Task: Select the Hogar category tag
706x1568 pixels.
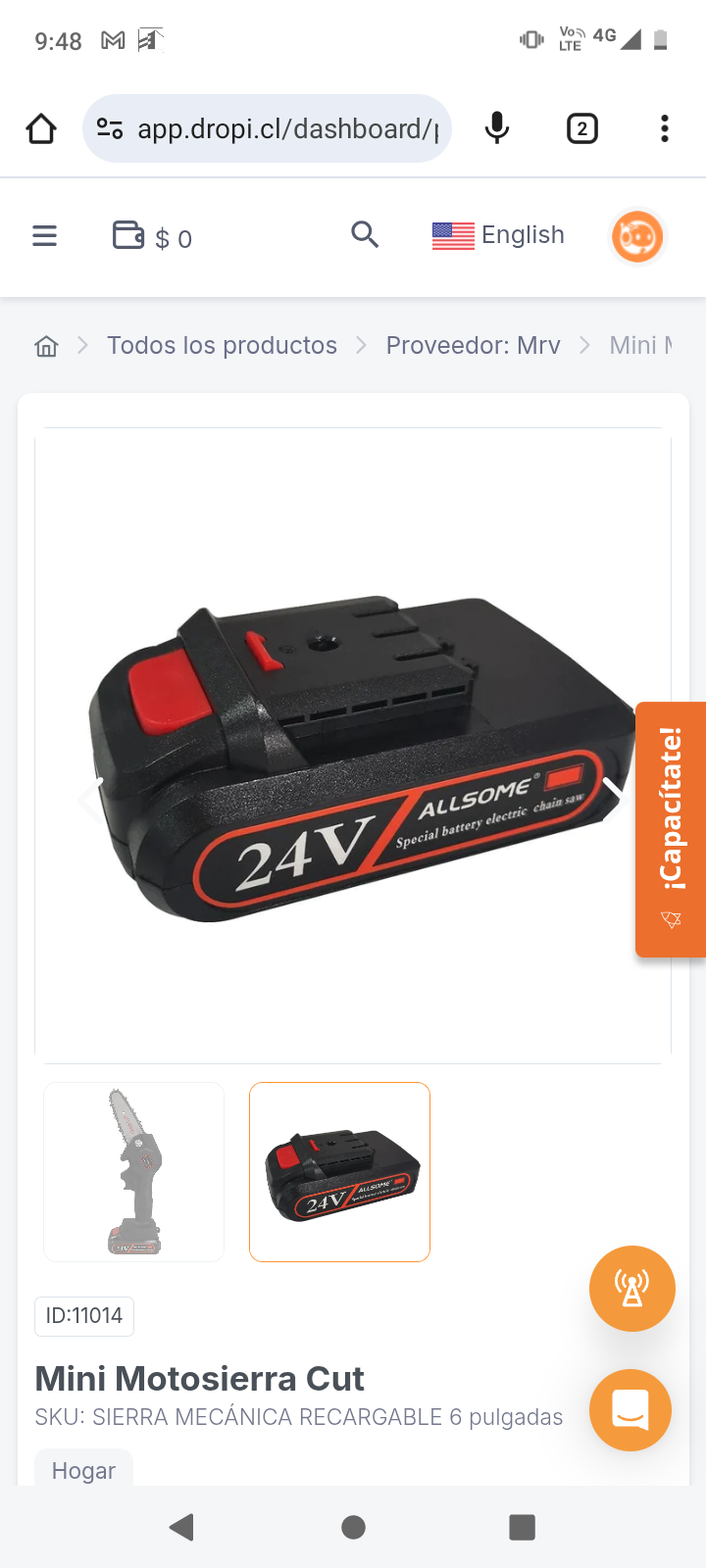Action: tap(83, 1470)
